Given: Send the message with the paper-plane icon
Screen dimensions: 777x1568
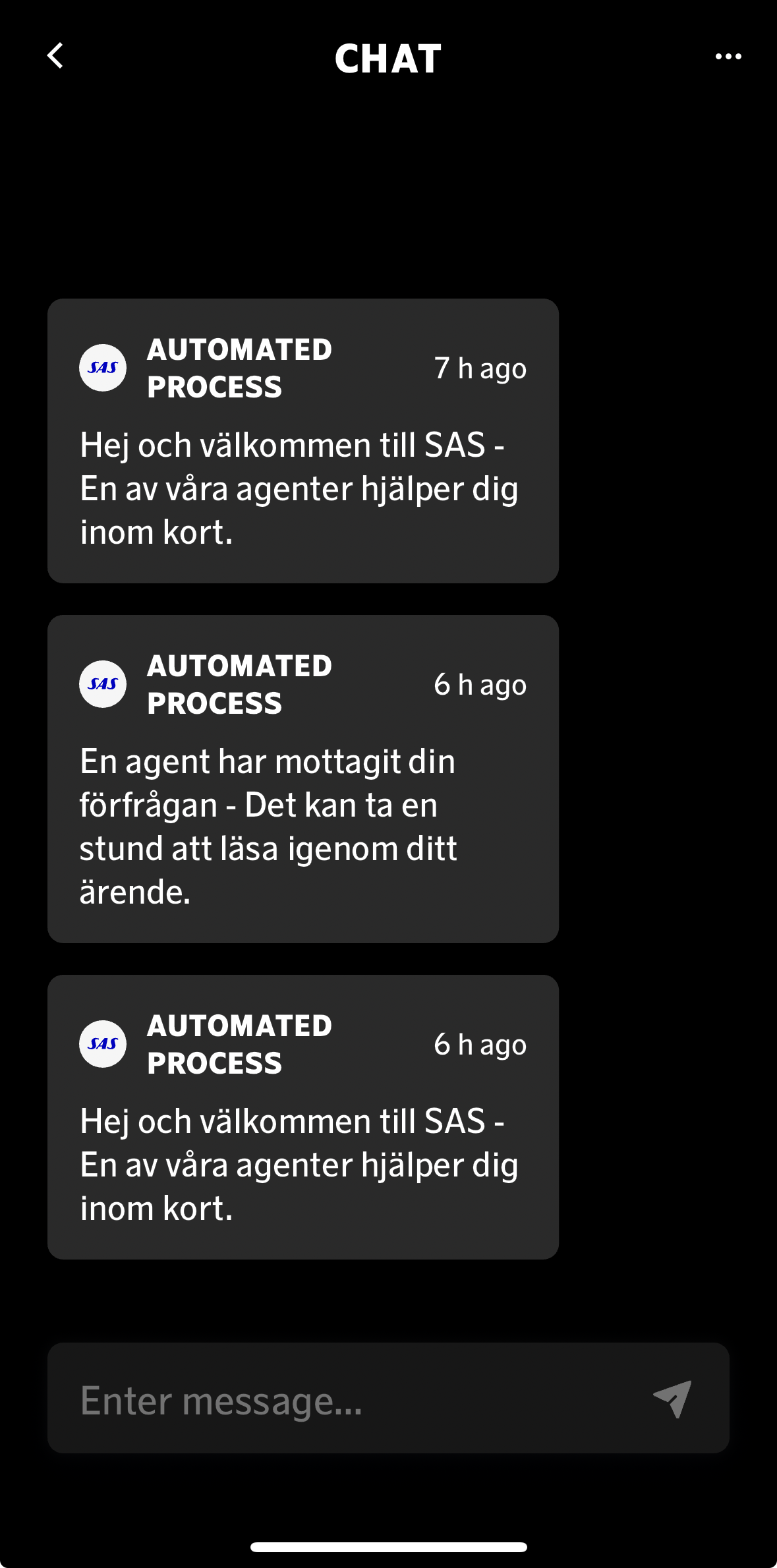Looking at the screenshot, I should point(673,1399).
